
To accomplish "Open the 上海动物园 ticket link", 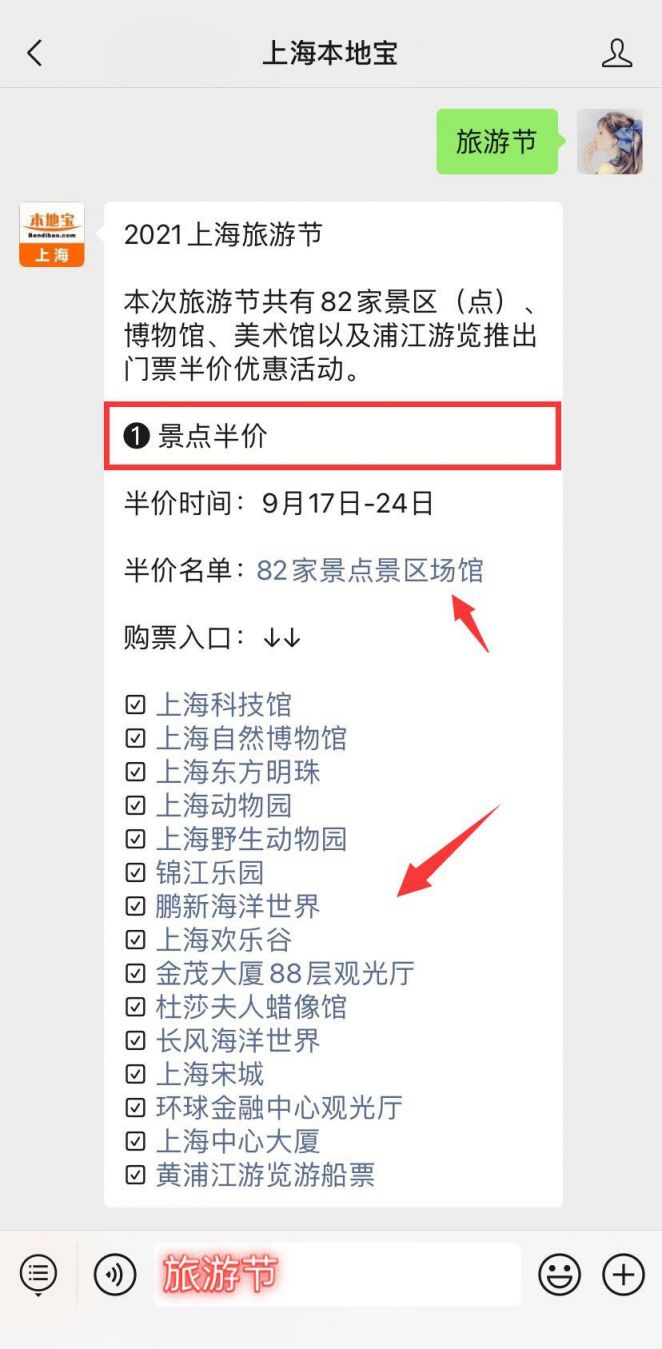I will click(x=223, y=806).
